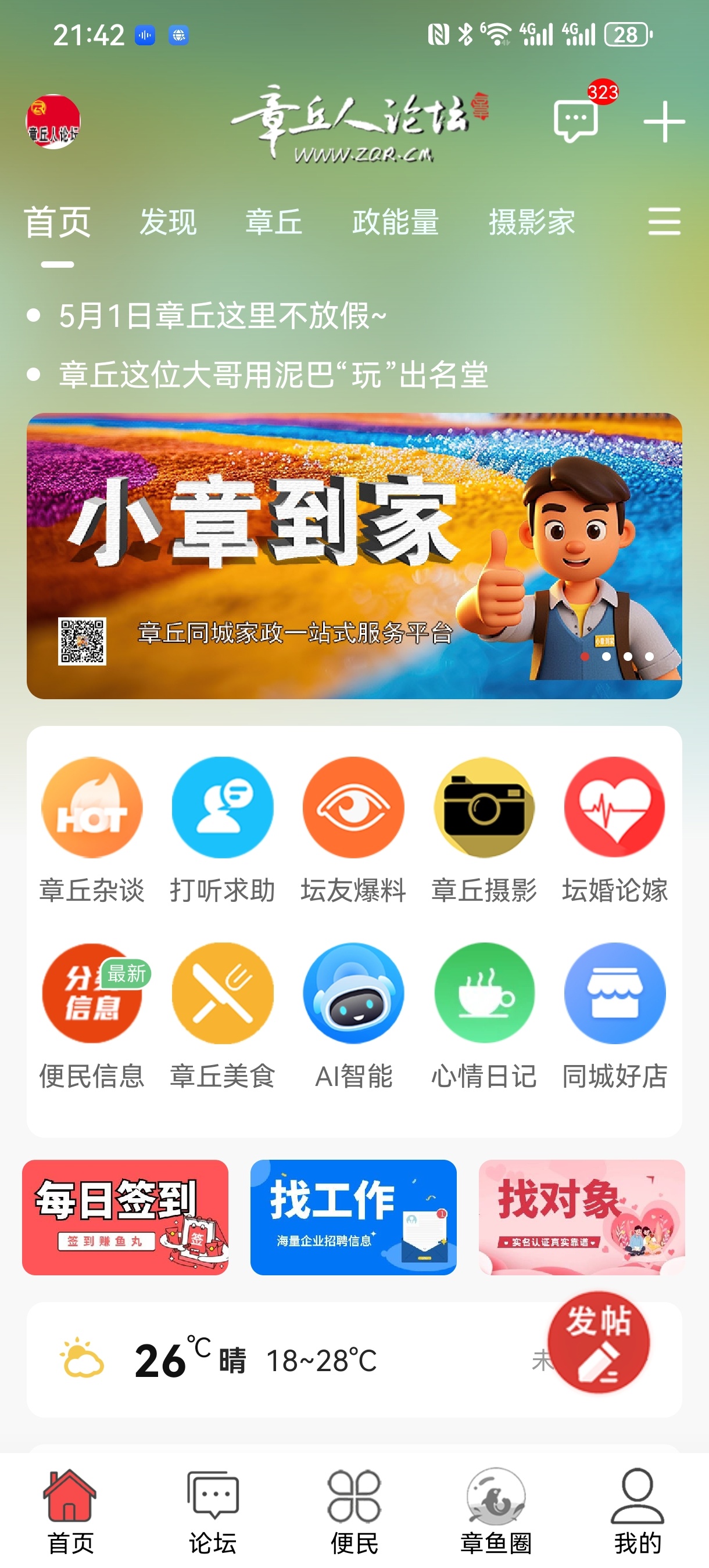Open the profile avatar at top left

[x=53, y=122]
